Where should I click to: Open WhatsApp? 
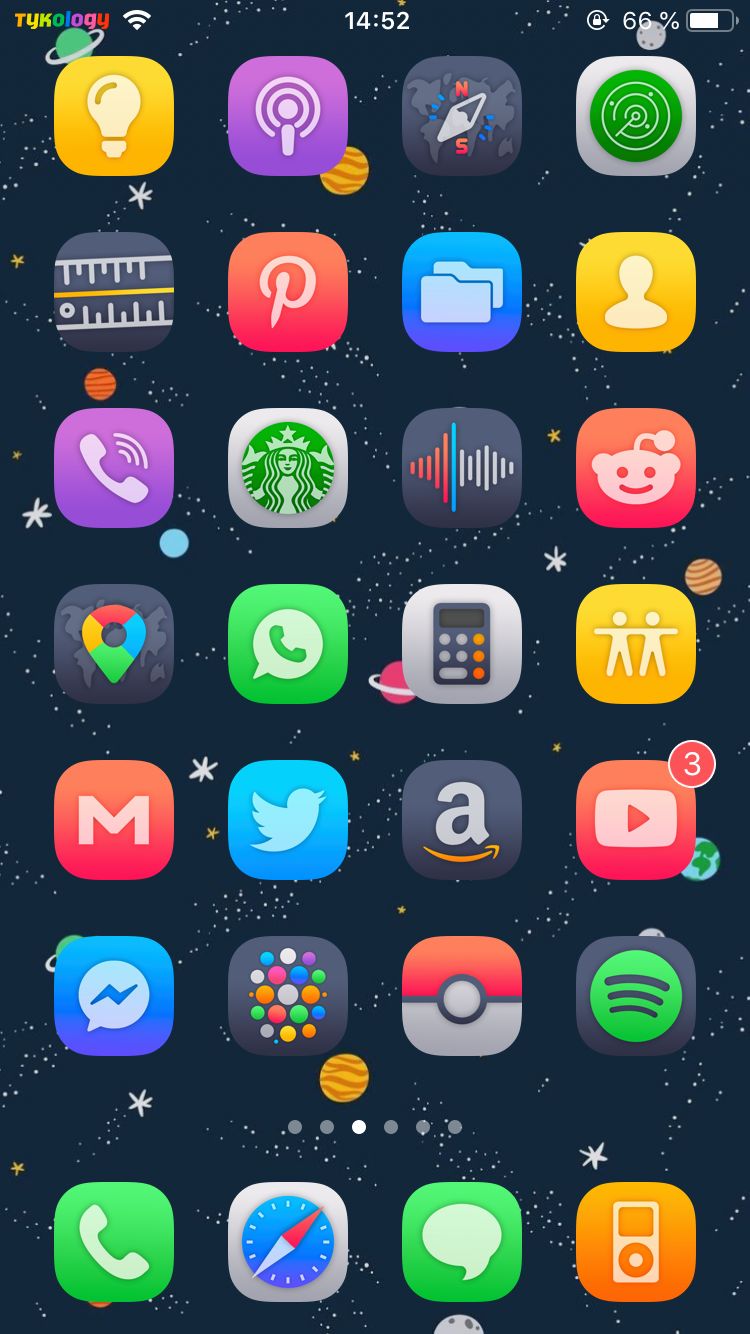[288, 644]
